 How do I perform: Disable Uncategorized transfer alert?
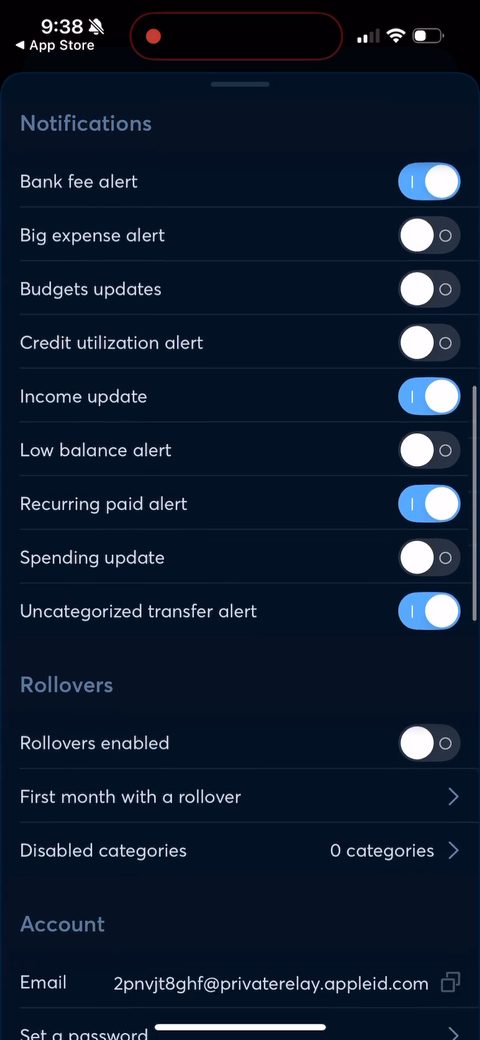(429, 612)
